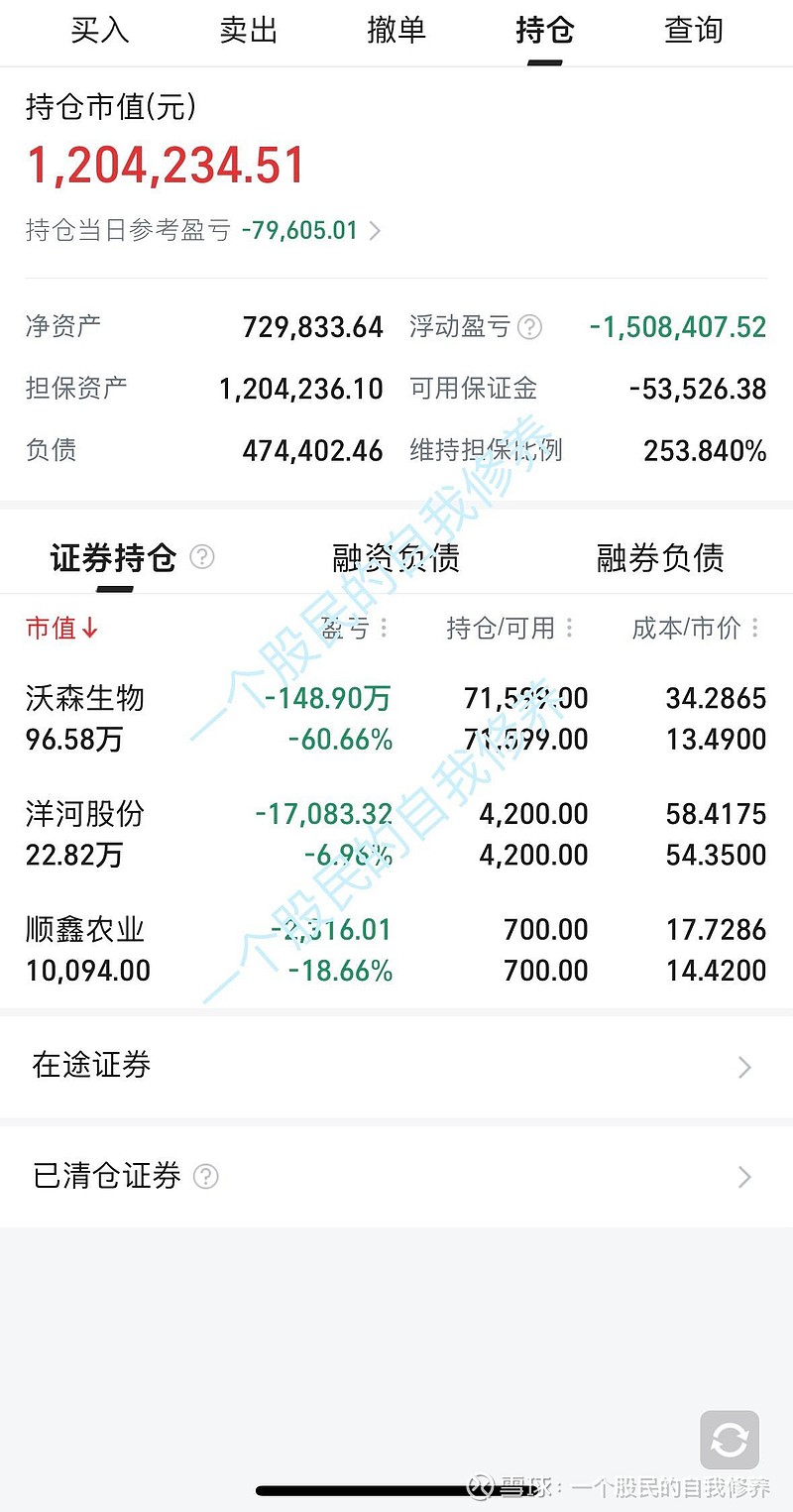793x1512 pixels.
Task: Open 持仓当日参考盈亏 details
Action: 375,231
